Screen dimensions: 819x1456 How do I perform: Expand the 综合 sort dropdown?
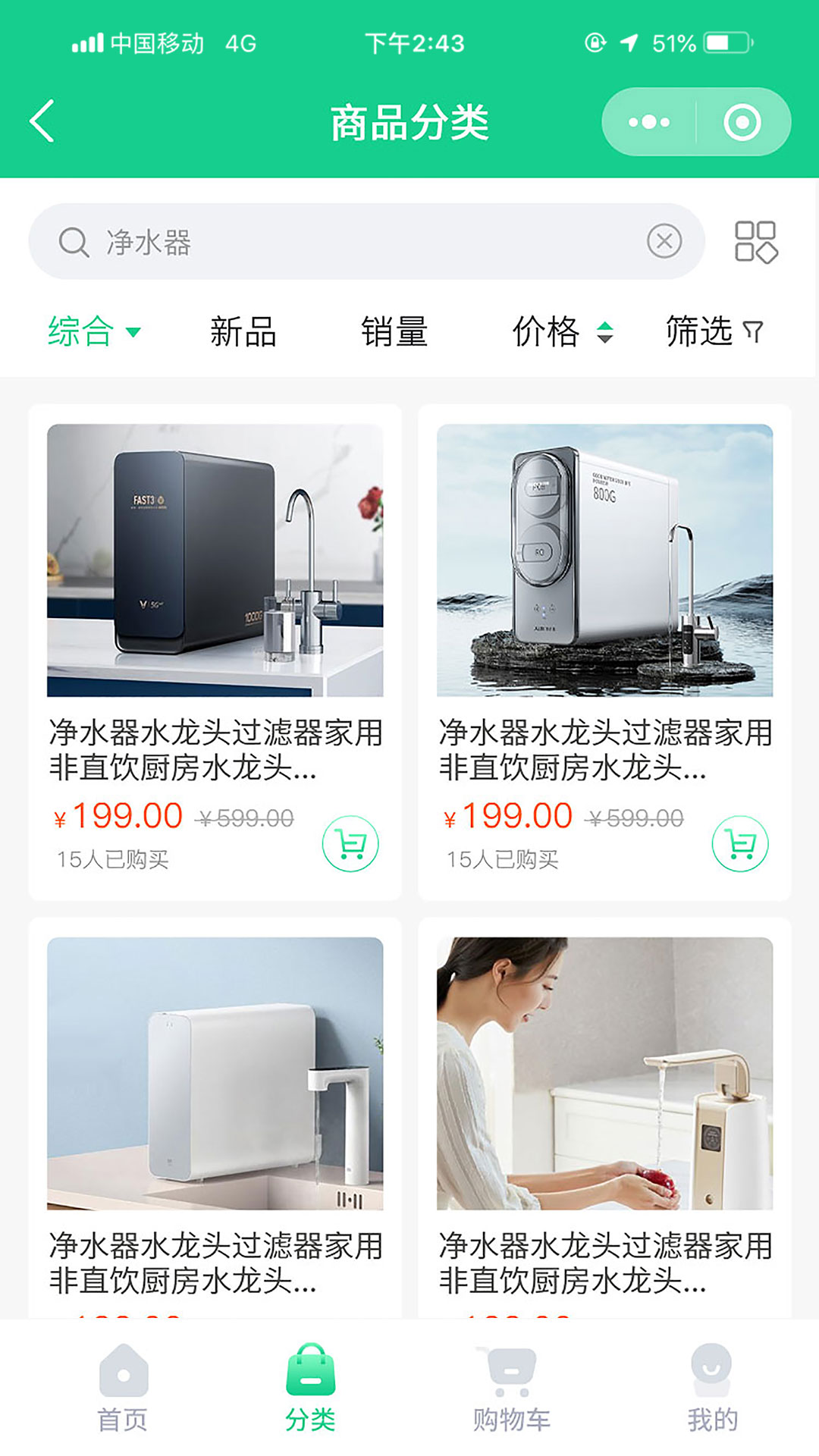[93, 331]
